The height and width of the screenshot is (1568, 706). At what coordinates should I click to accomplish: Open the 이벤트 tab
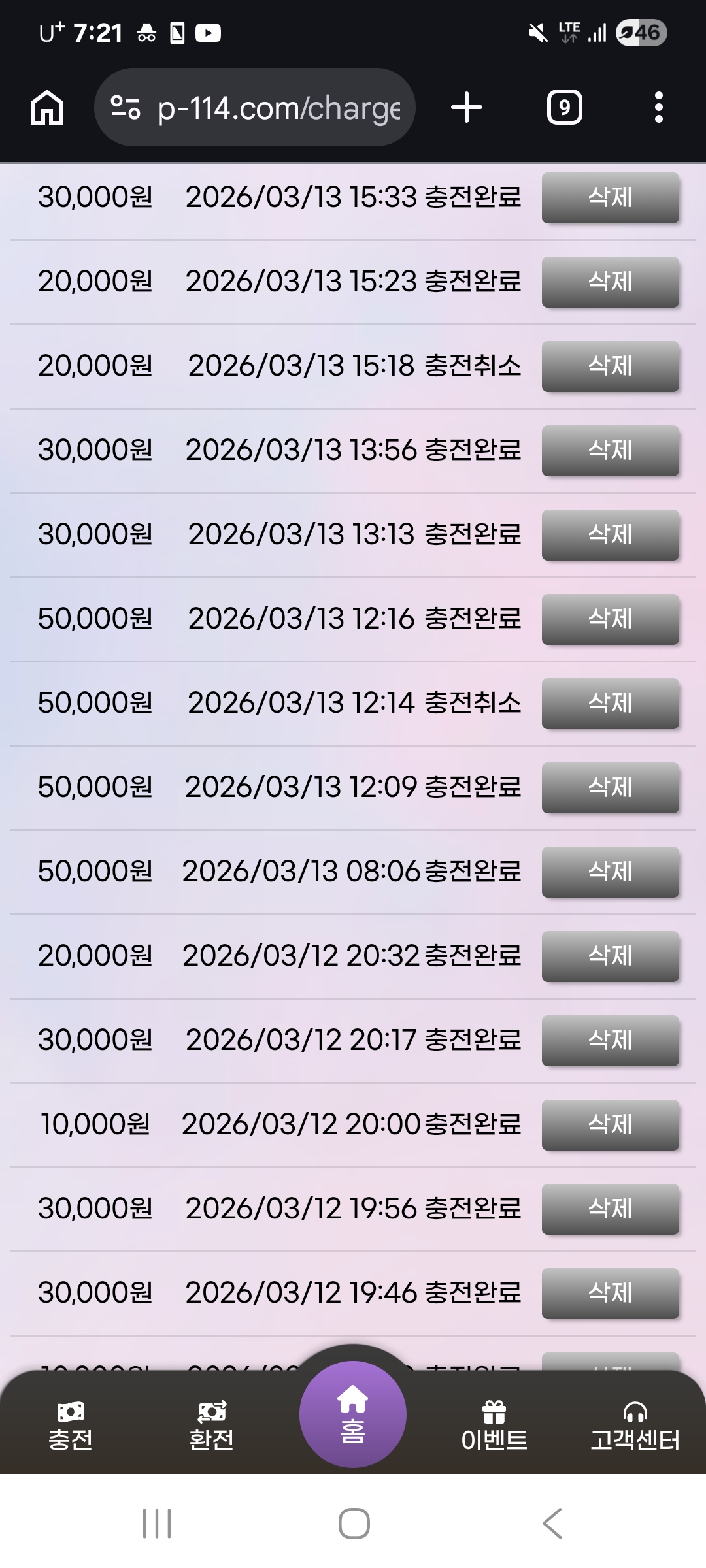pos(494,1426)
